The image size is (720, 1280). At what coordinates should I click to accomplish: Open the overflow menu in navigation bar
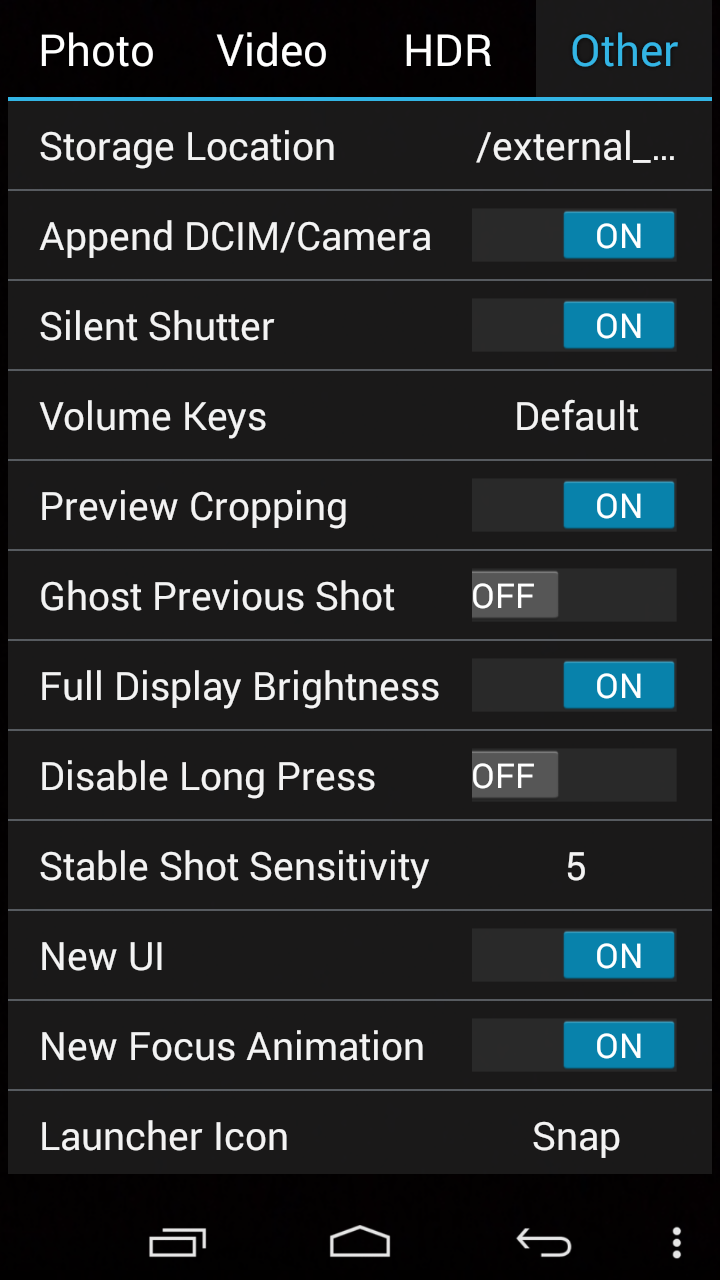[677, 1242]
